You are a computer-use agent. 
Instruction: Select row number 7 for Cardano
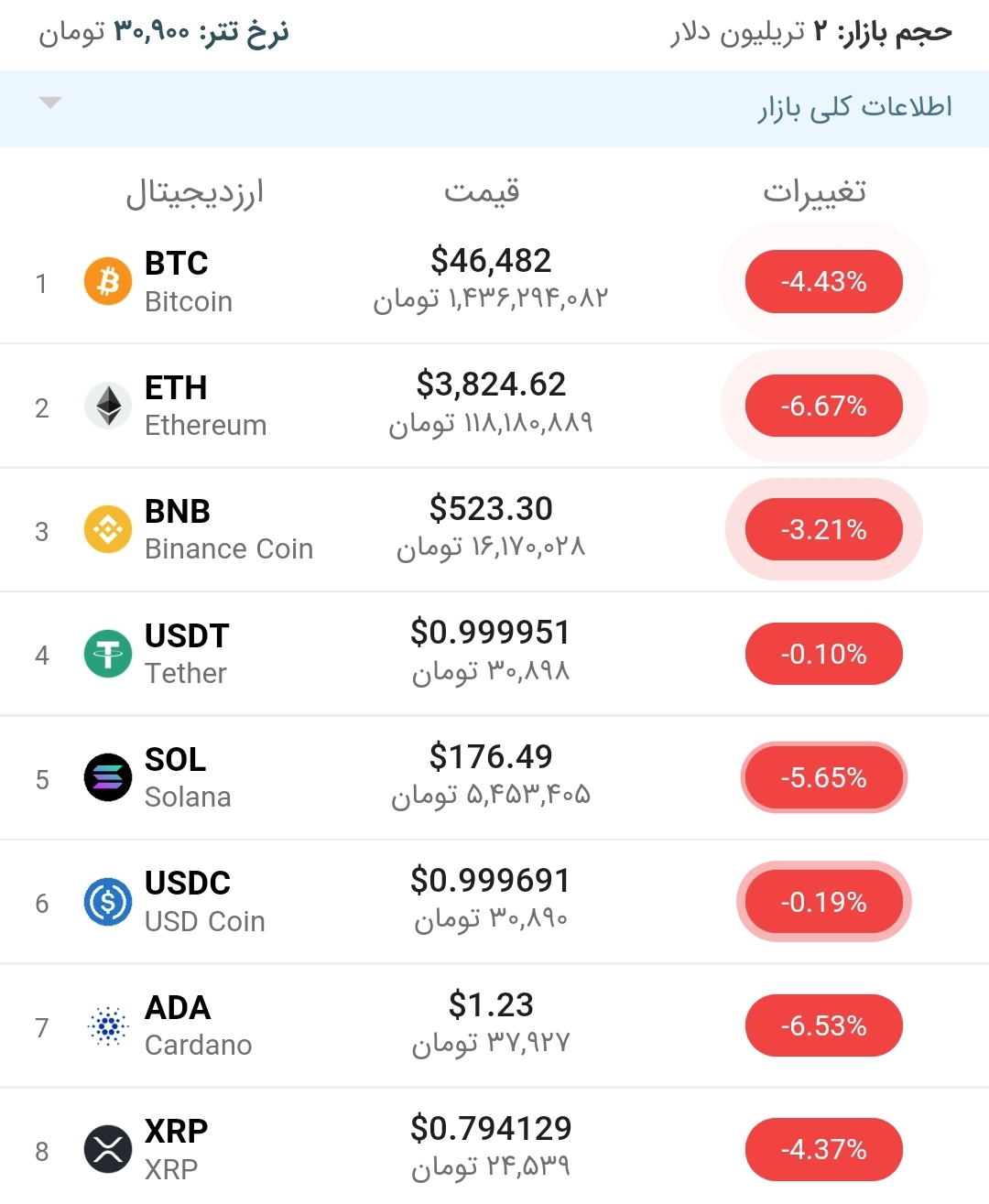41,1029
